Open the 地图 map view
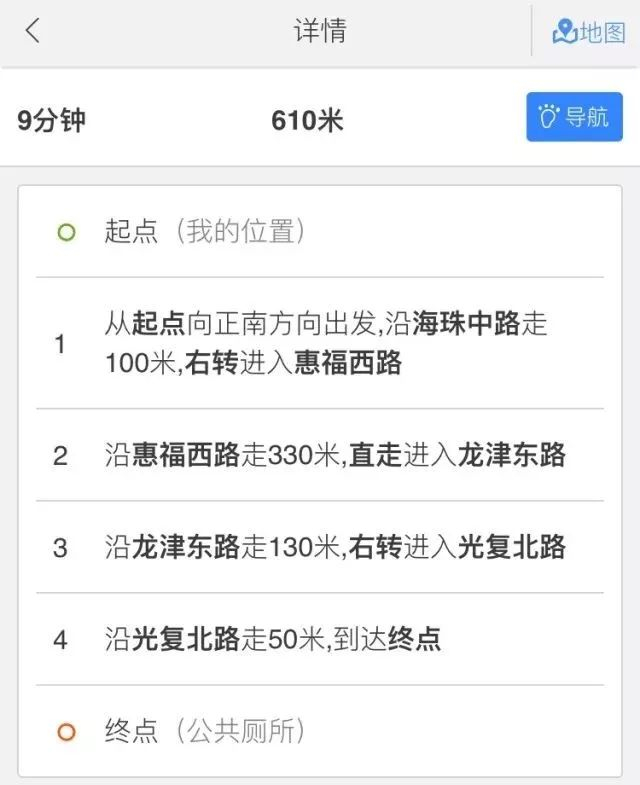Image resolution: width=640 pixels, height=785 pixels. 588,32
